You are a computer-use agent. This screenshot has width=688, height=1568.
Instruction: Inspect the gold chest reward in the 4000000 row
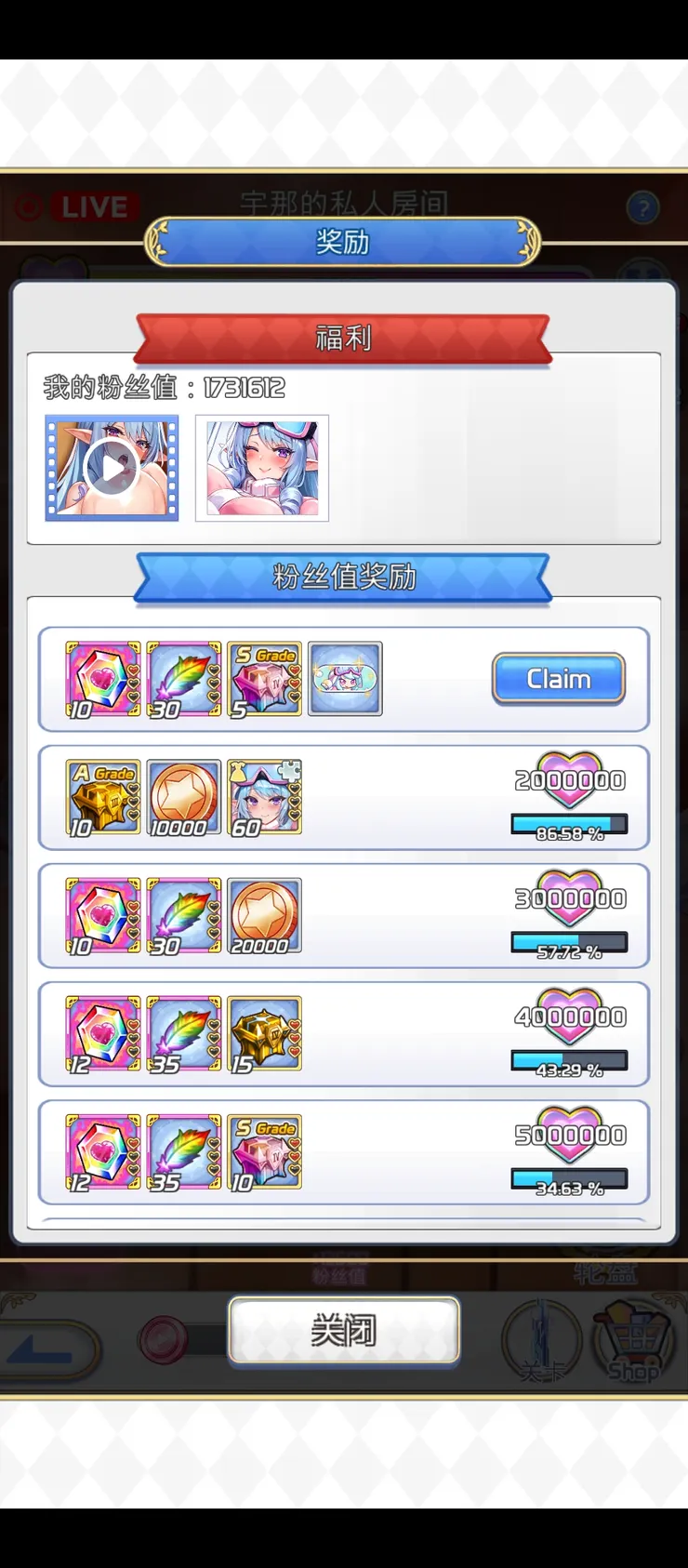[x=265, y=1033]
